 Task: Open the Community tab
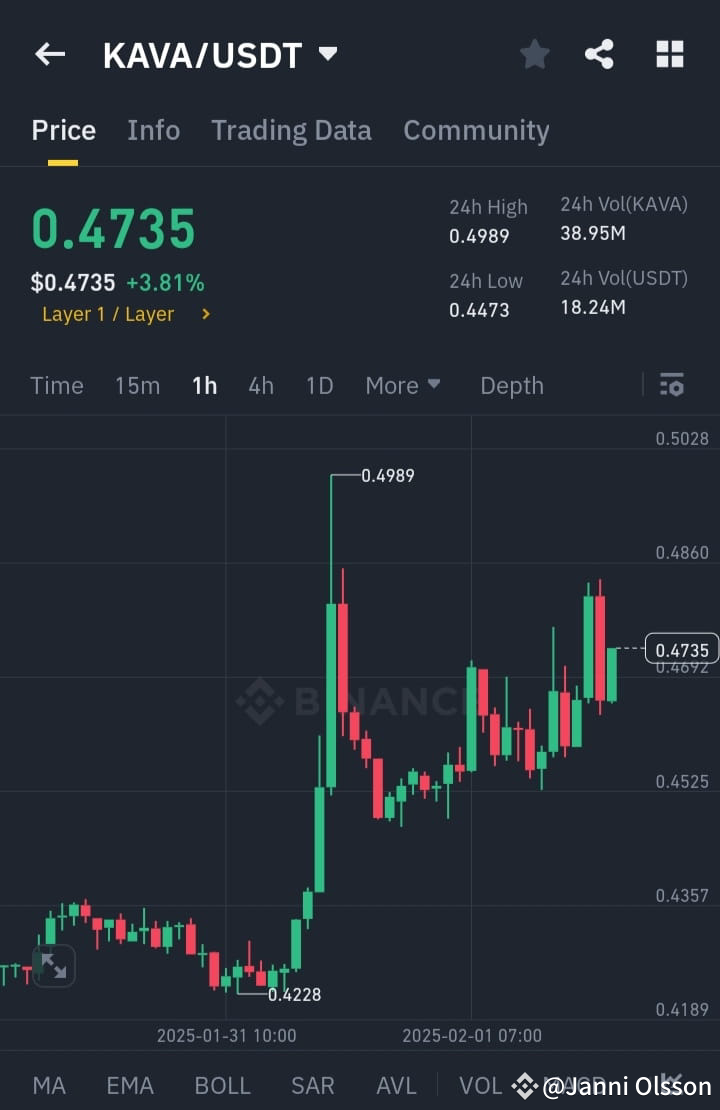[x=476, y=130]
